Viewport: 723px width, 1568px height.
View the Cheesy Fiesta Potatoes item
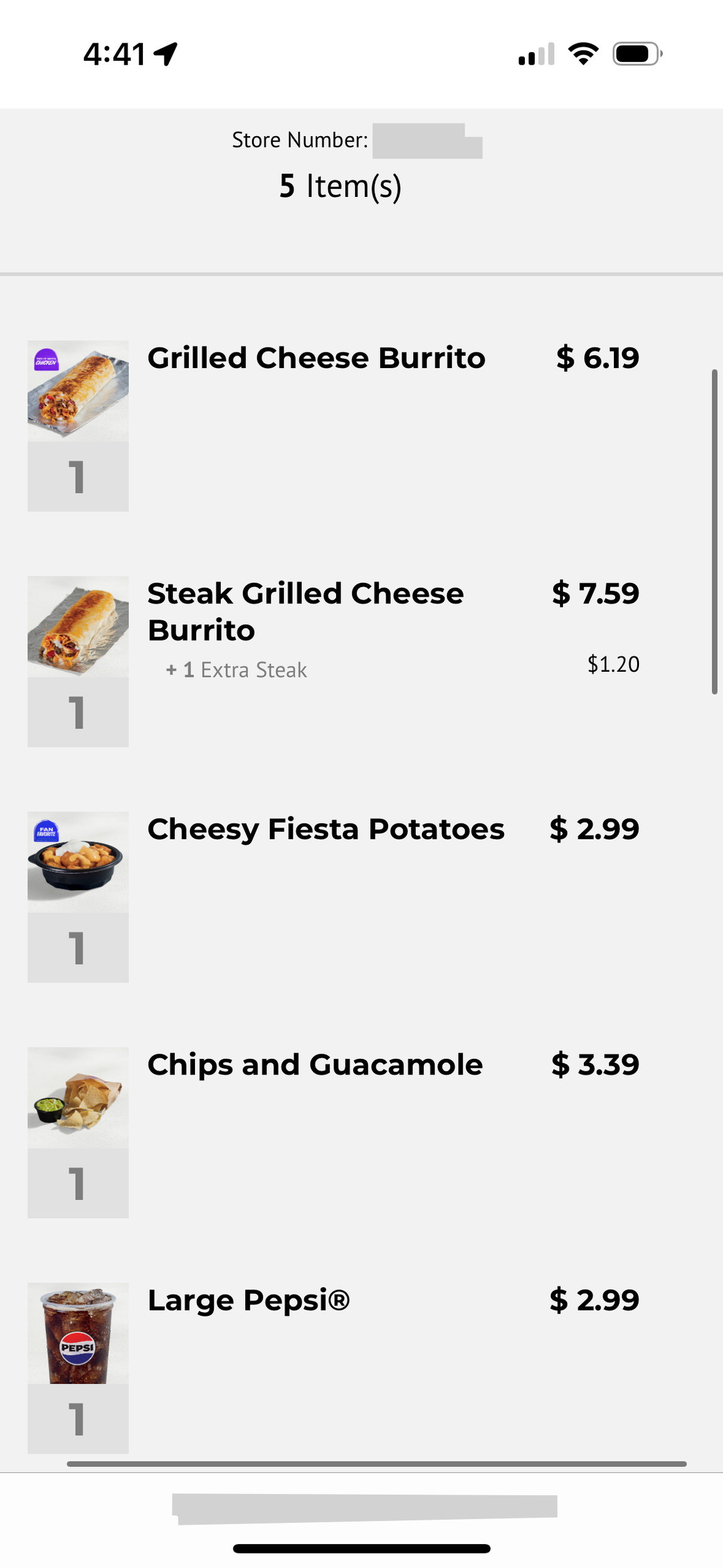[x=325, y=829]
